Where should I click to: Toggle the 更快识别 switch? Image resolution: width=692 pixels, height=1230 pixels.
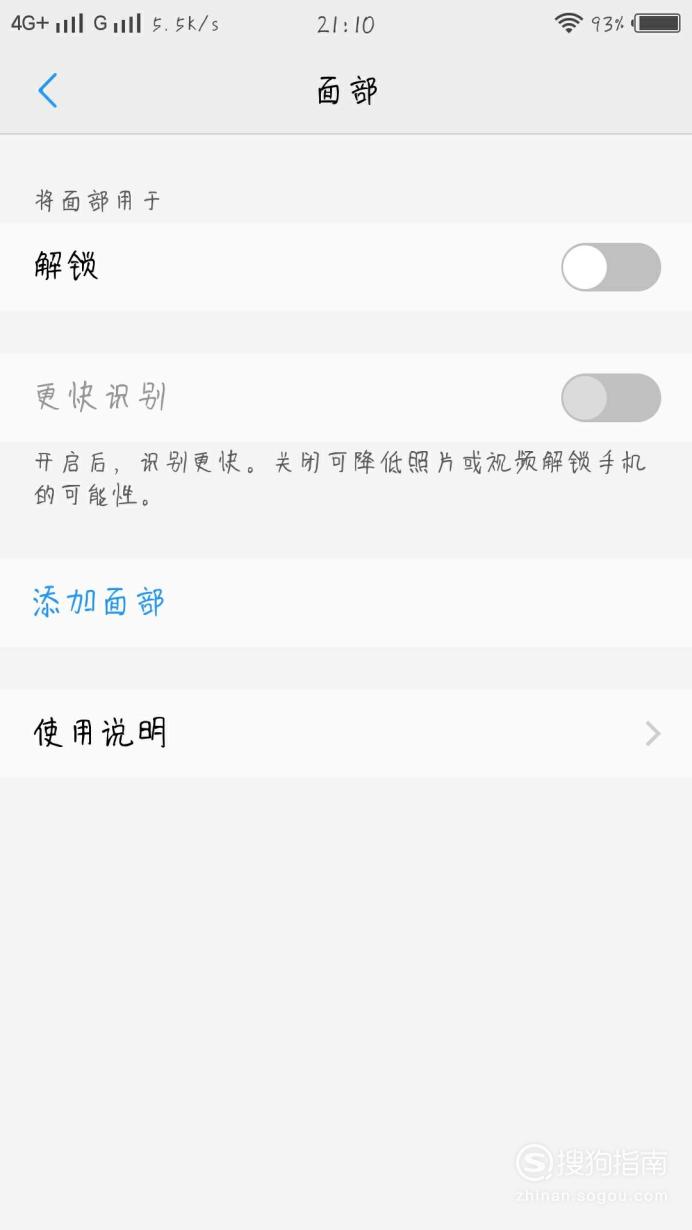tap(611, 398)
